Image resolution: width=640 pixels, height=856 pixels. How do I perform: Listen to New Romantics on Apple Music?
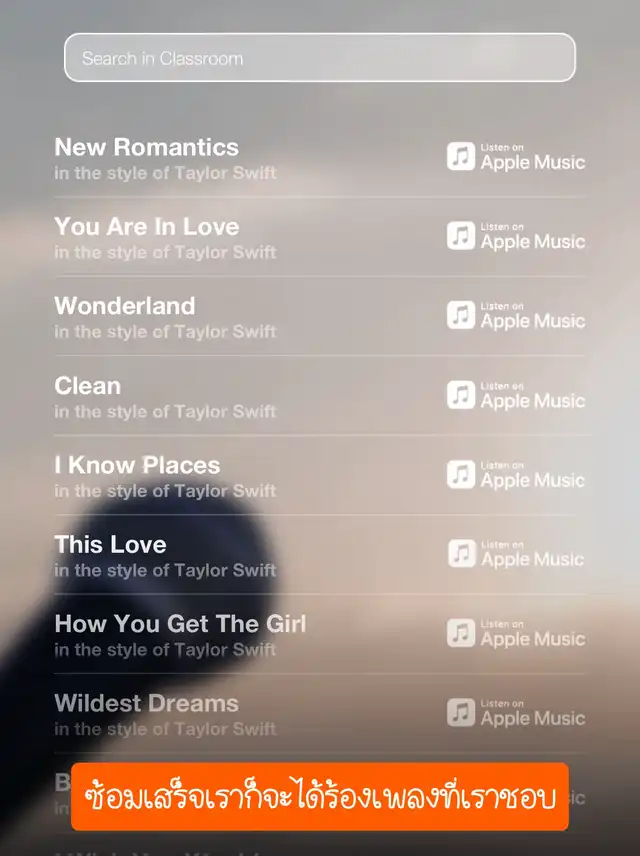(x=515, y=157)
